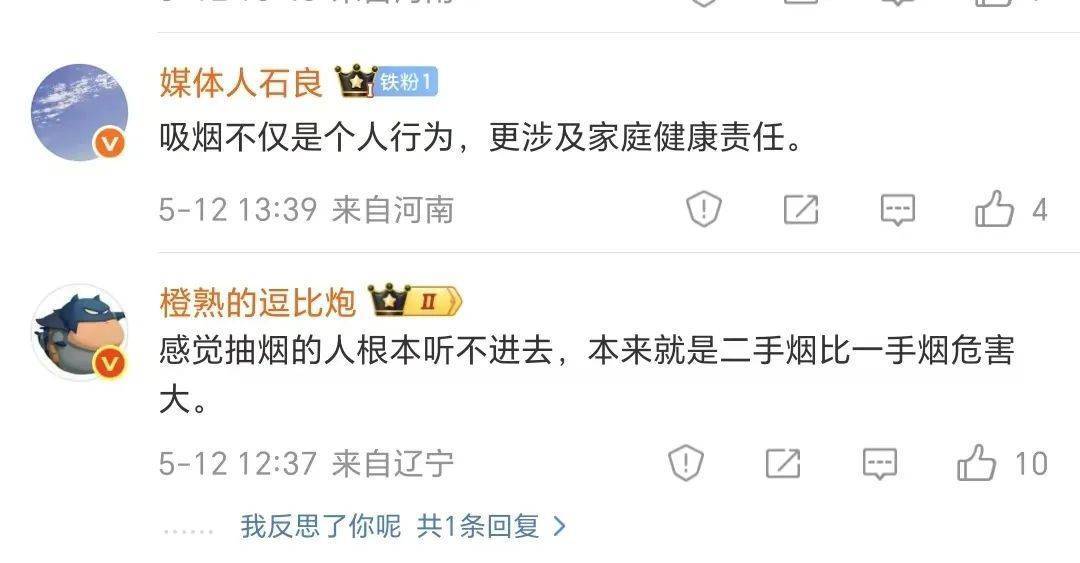The width and height of the screenshot is (1080, 563).
Task: Report 橙熟的逗比炮's comment
Action: point(686,463)
